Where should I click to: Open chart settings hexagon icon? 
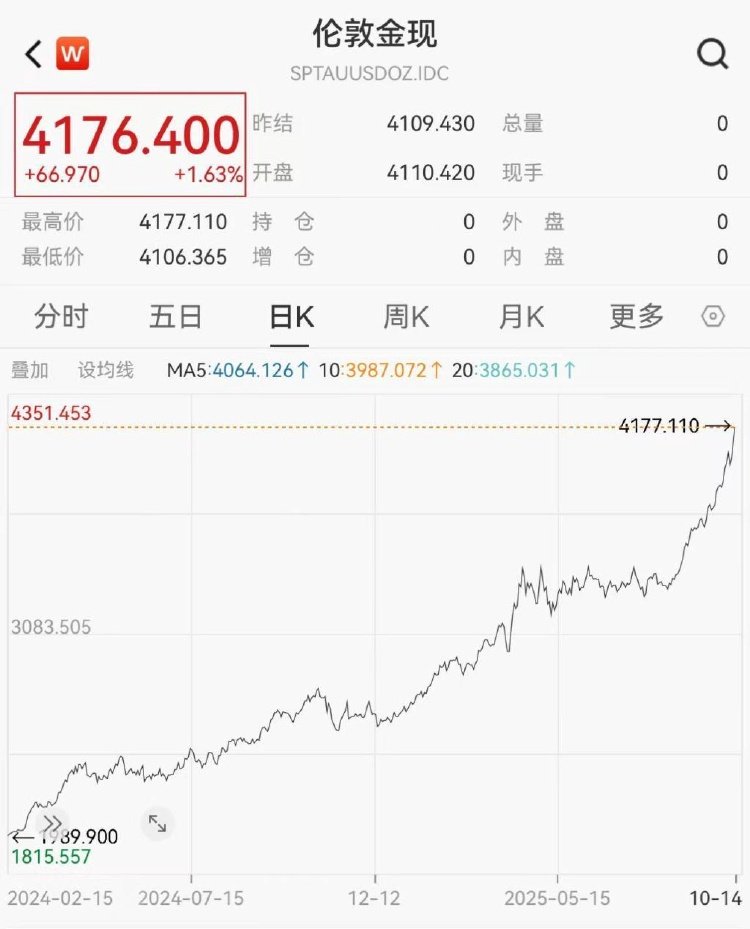pyautogui.click(x=713, y=317)
